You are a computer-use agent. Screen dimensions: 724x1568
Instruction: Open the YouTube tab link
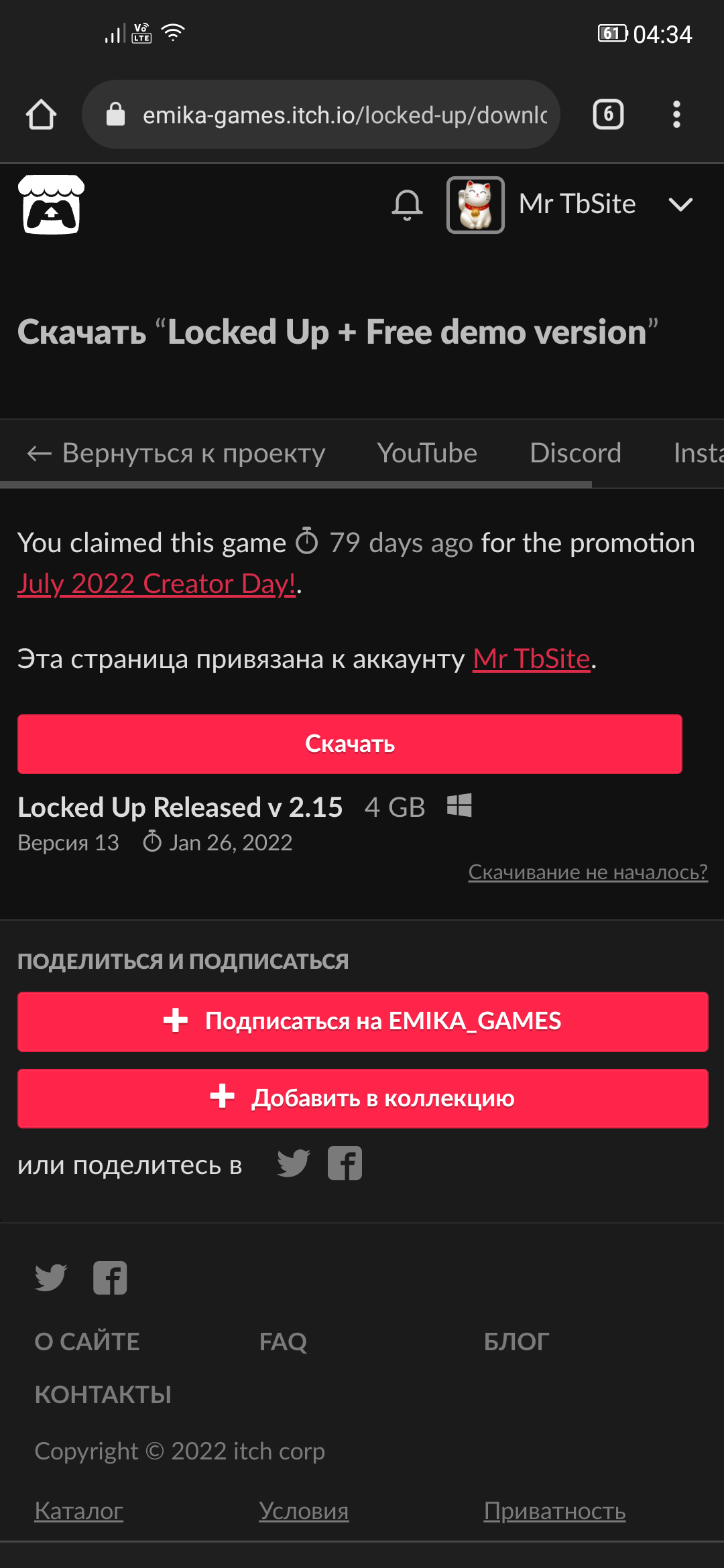pos(427,454)
